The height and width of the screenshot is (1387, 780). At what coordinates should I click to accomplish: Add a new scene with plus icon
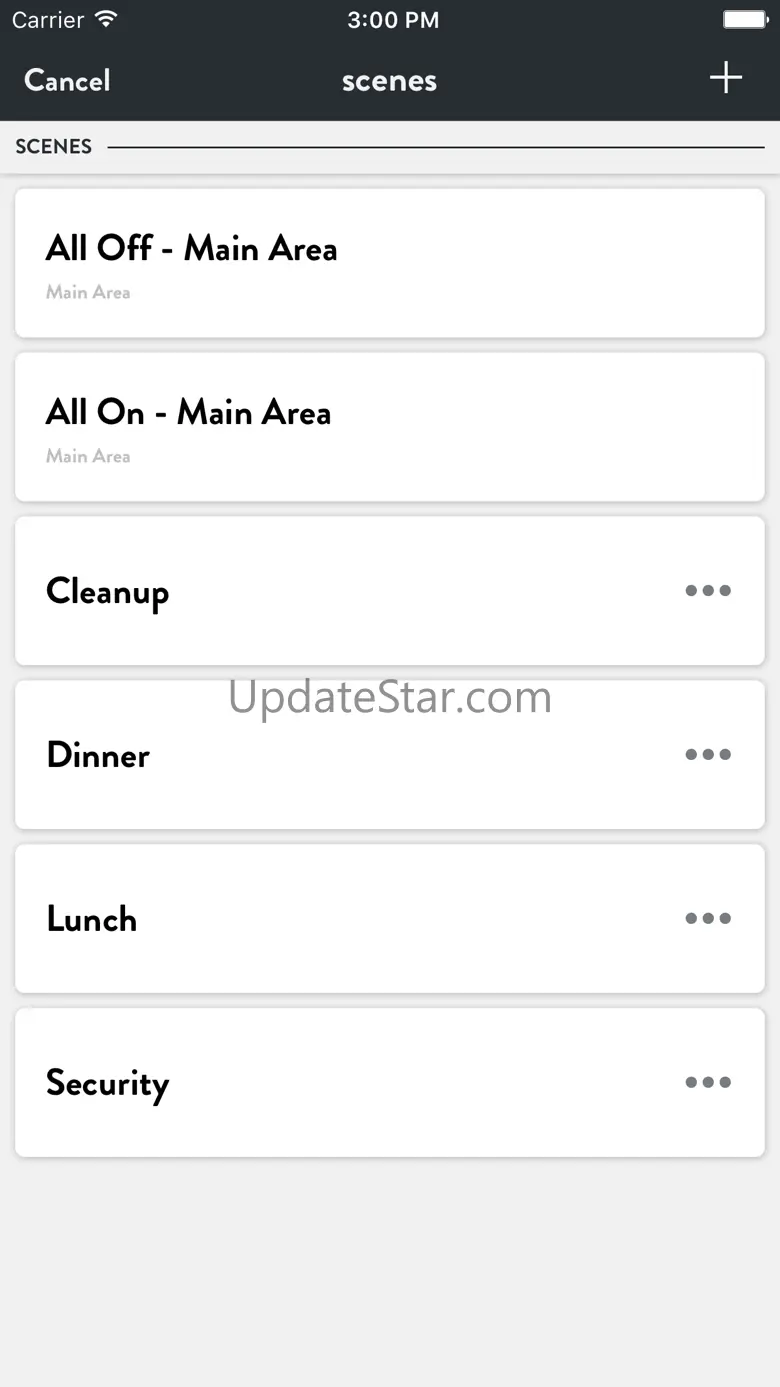[725, 78]
